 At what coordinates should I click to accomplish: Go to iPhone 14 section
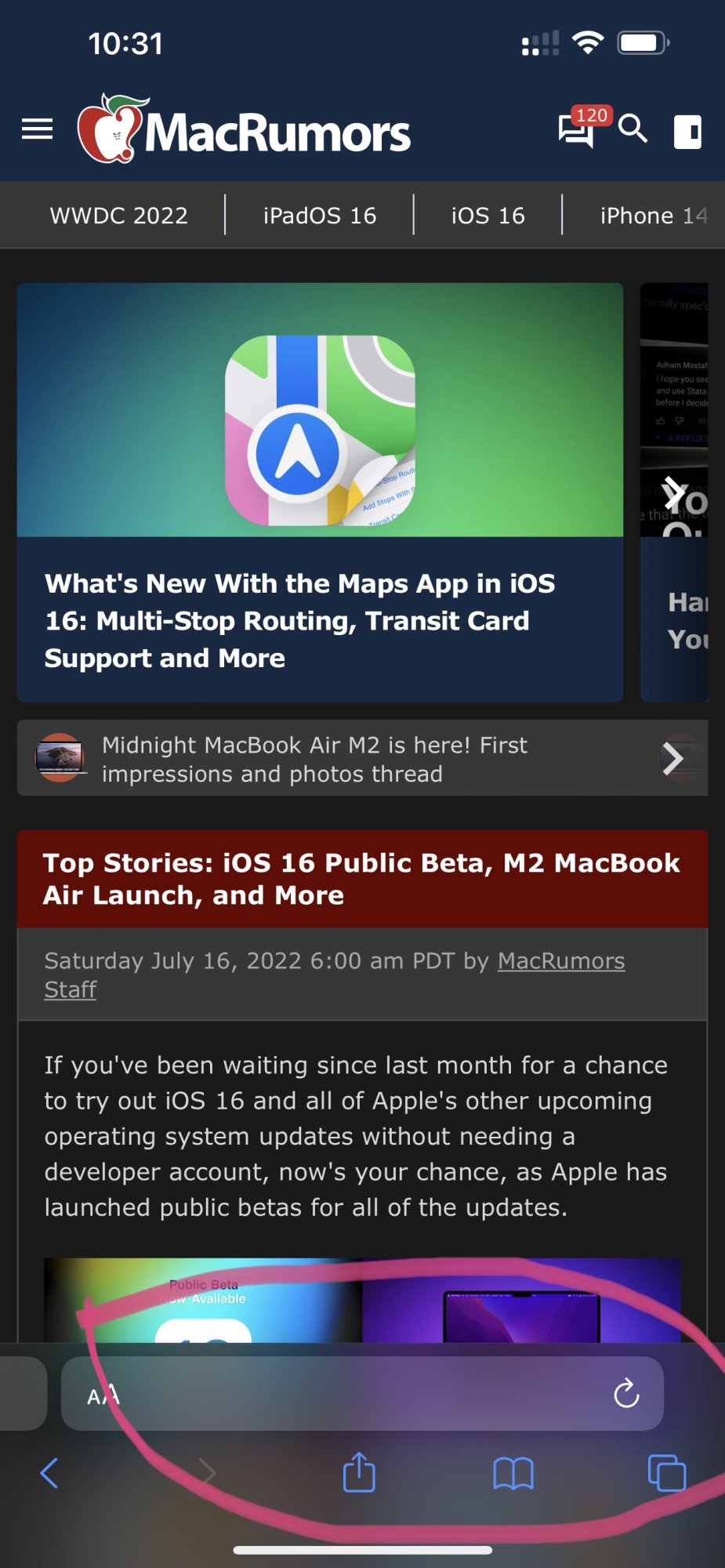pyautogui.click(x=653, y=216)
